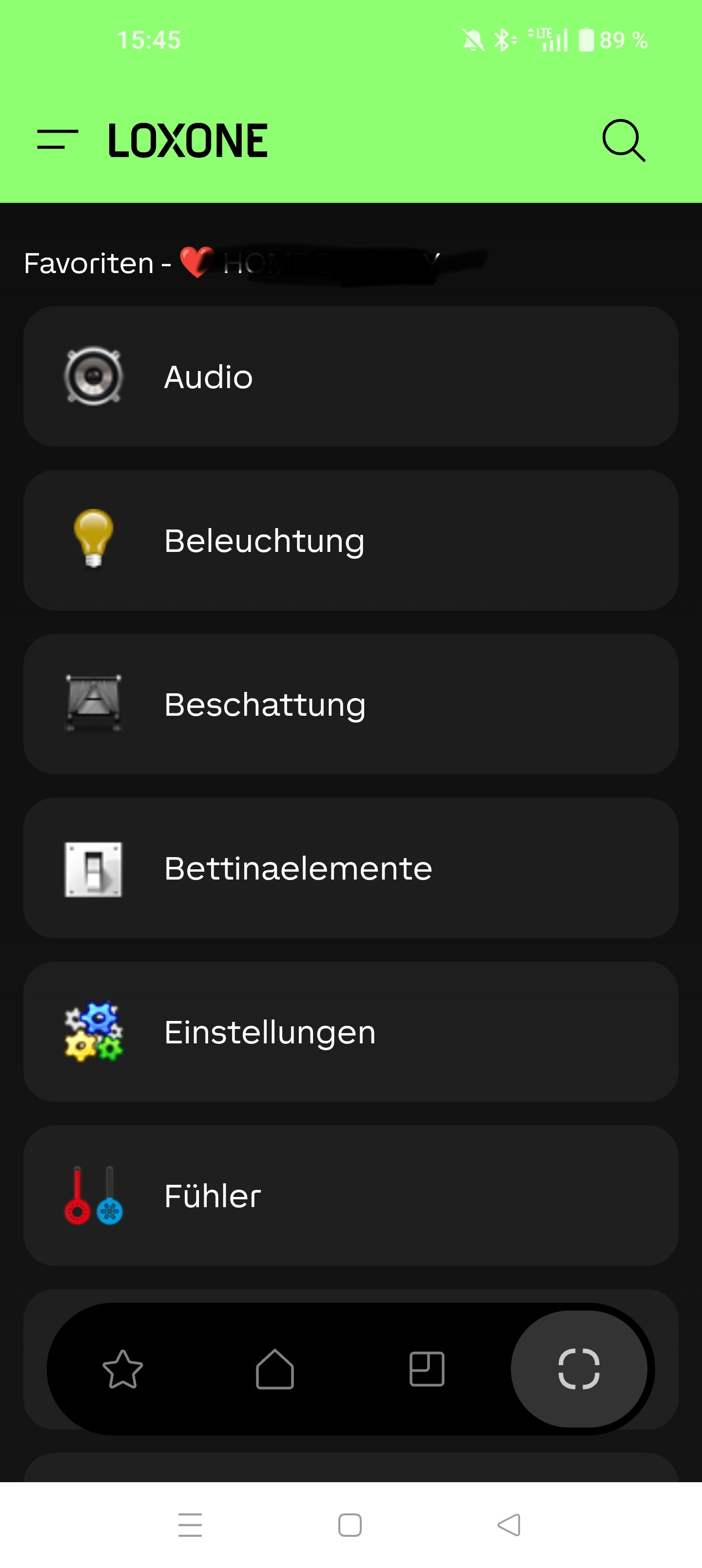Open the hamburger menu
Viewport: 702px width, 1568px height.
(x=58, y=140)
